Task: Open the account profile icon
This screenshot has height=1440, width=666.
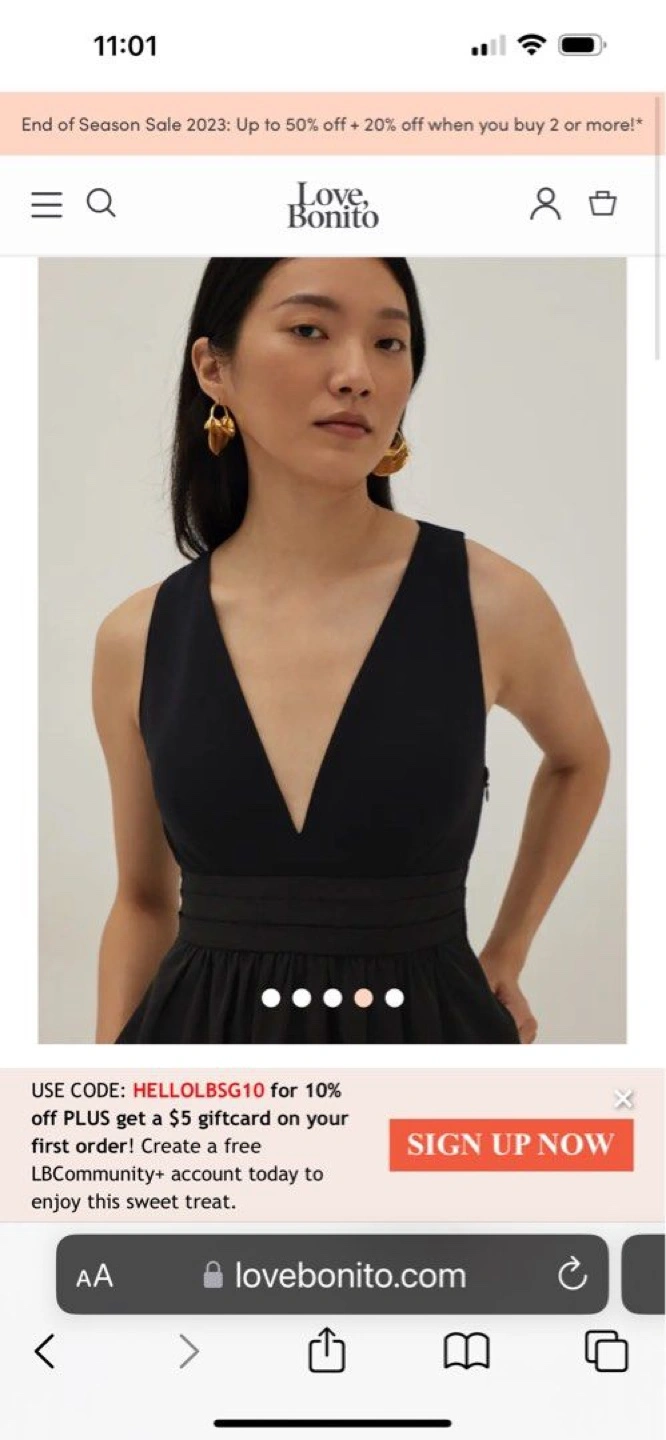Action: 545,204
